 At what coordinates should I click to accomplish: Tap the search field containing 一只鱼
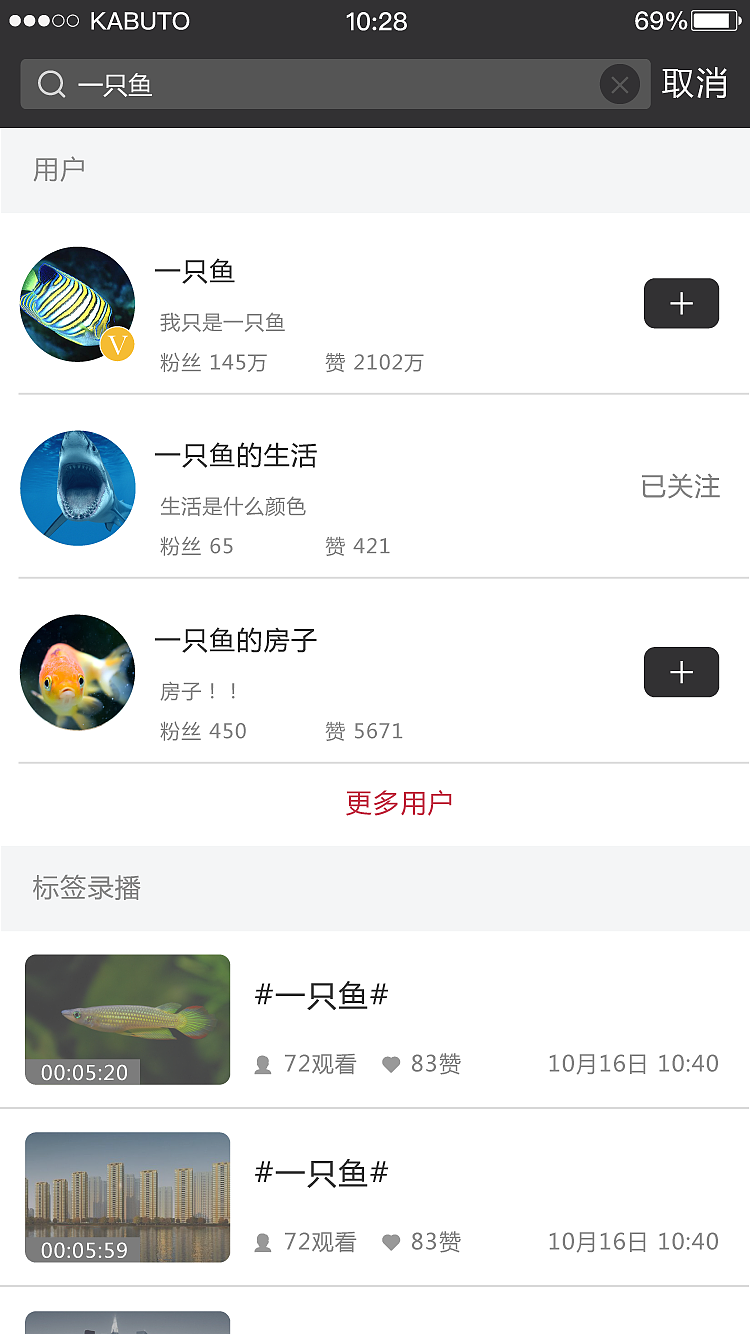pos(300,84)
